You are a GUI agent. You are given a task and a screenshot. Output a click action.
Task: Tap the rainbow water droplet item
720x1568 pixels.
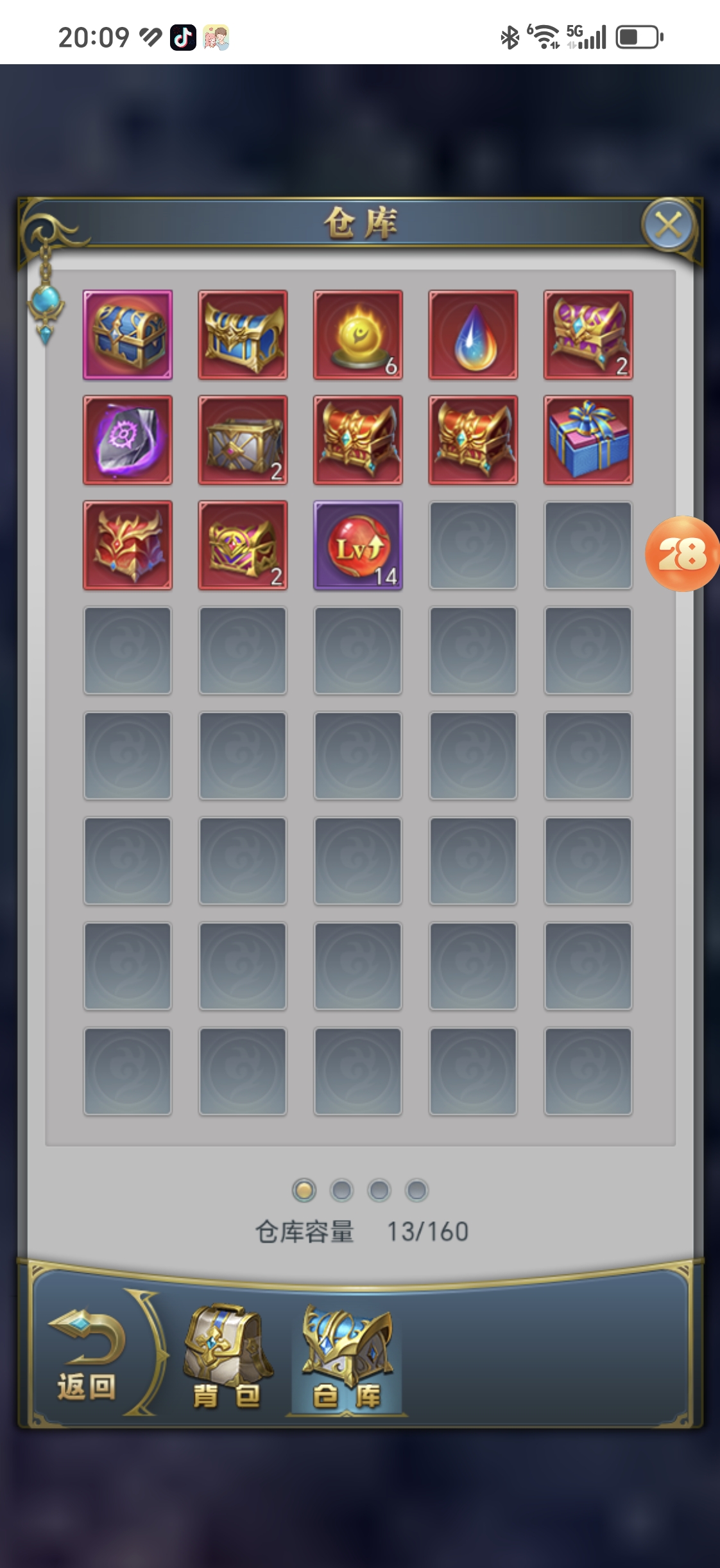(473, 335)
